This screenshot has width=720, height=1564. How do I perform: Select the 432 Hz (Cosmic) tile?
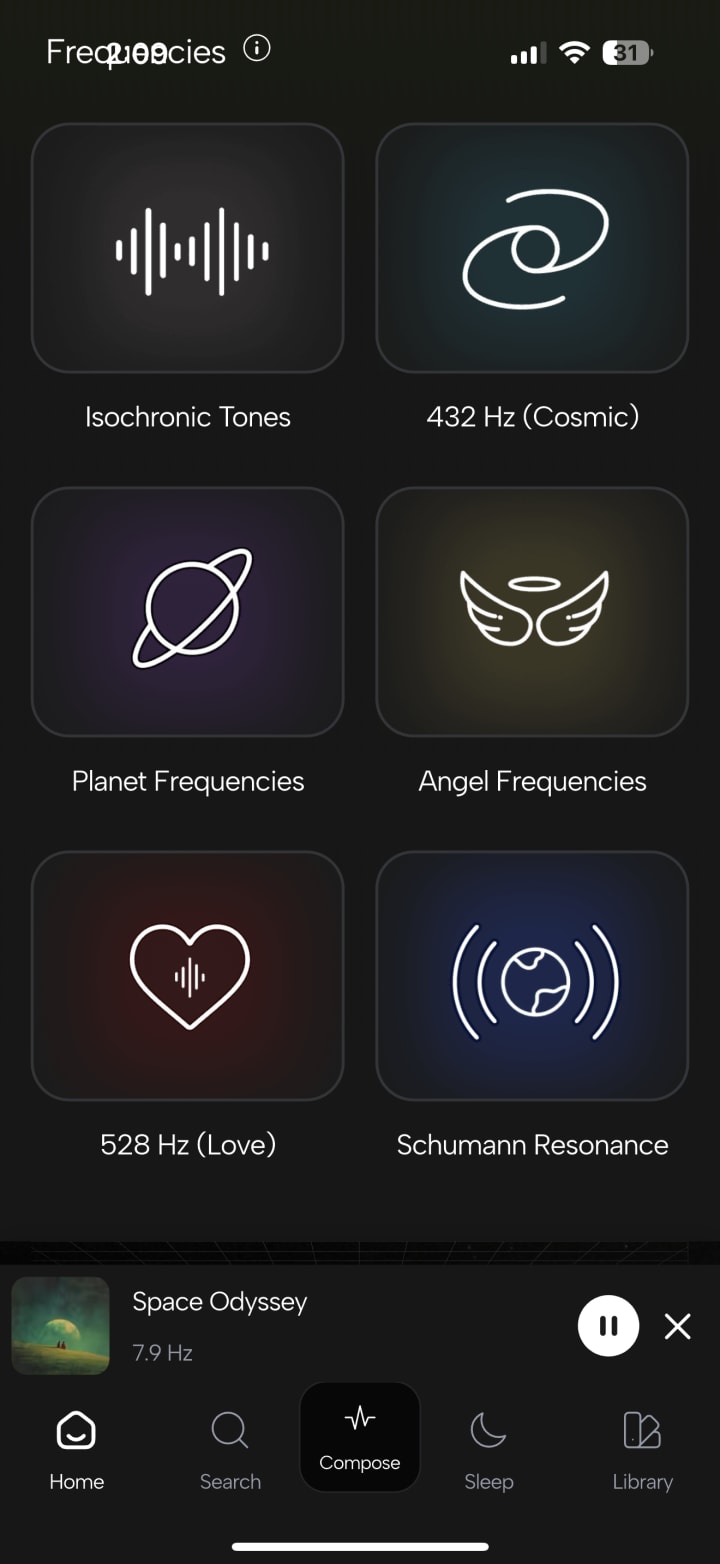[532, 249]
